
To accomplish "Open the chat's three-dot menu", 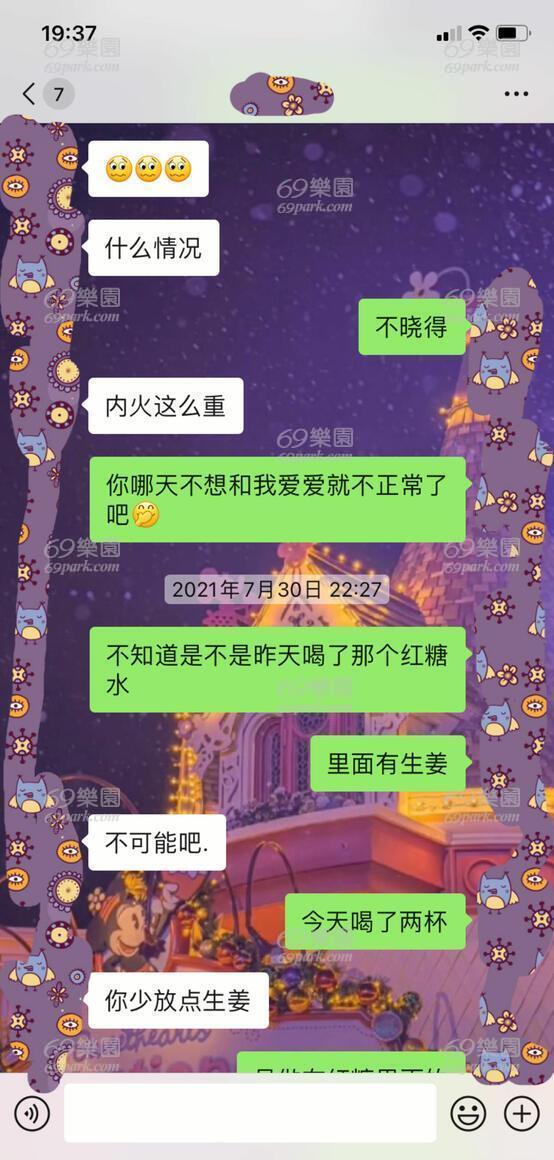I will click(516, 94).
